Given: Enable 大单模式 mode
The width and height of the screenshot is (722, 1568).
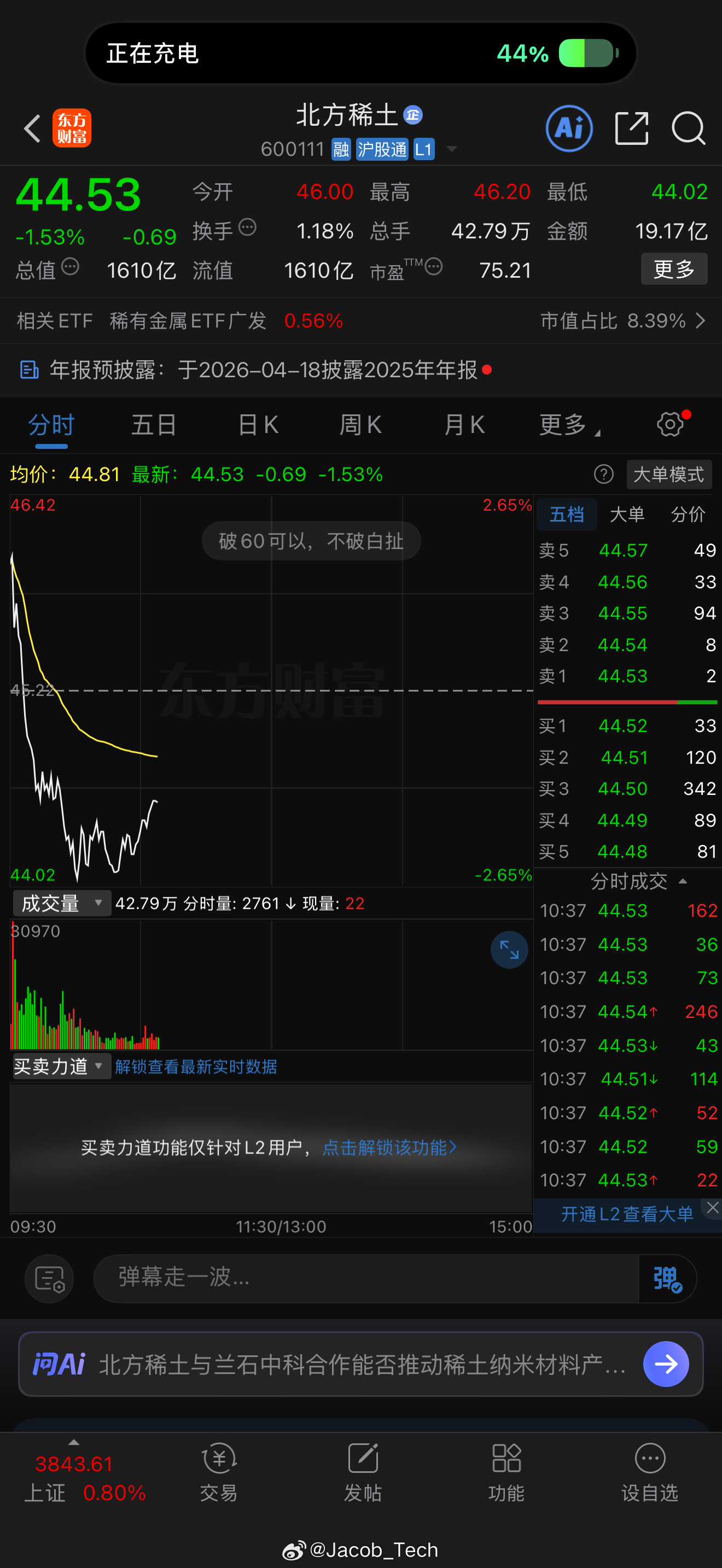Looking at the screenshot, I should point(668,475).
